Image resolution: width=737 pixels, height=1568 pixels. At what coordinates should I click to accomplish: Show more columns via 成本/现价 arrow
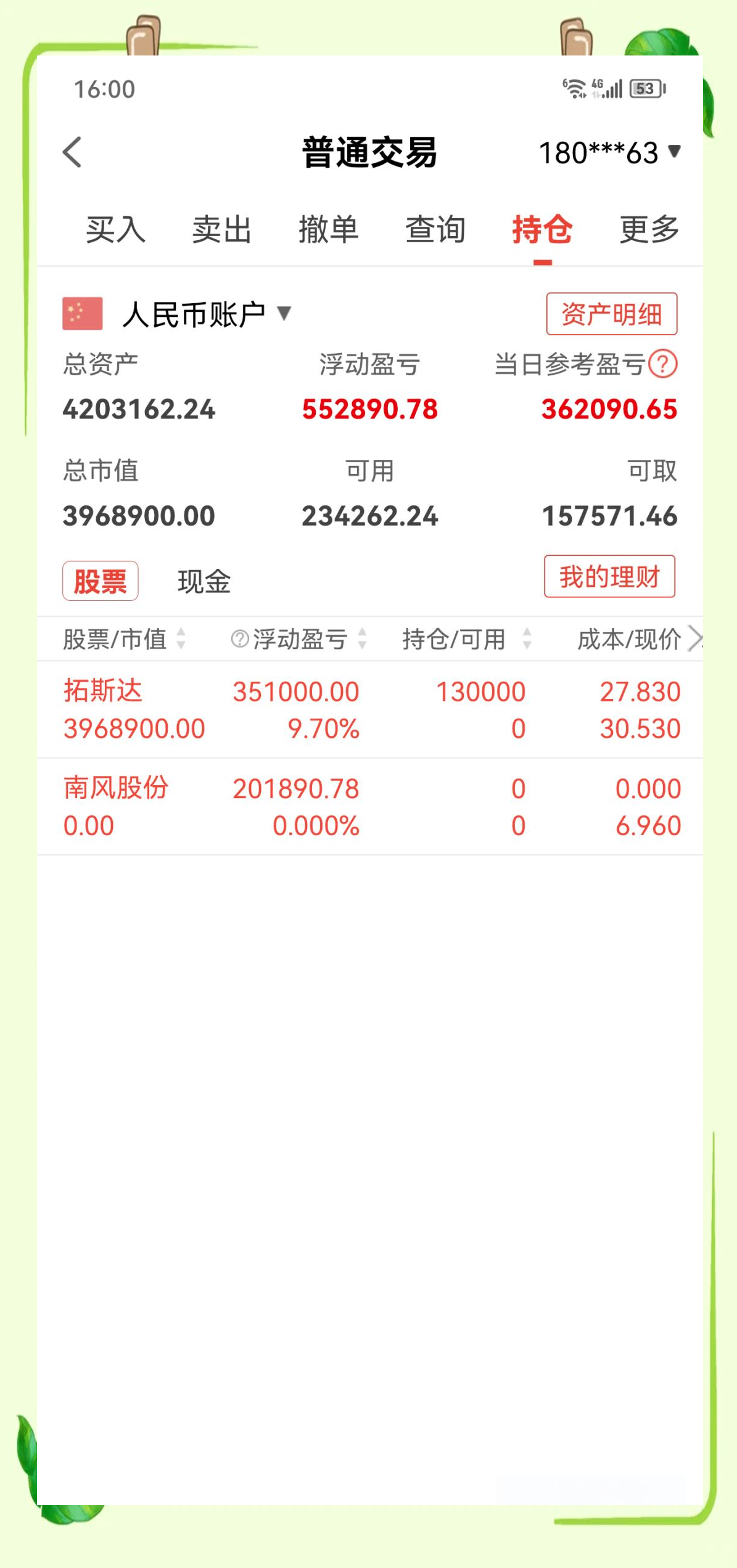pyautogui.click(x=695, y=639)
